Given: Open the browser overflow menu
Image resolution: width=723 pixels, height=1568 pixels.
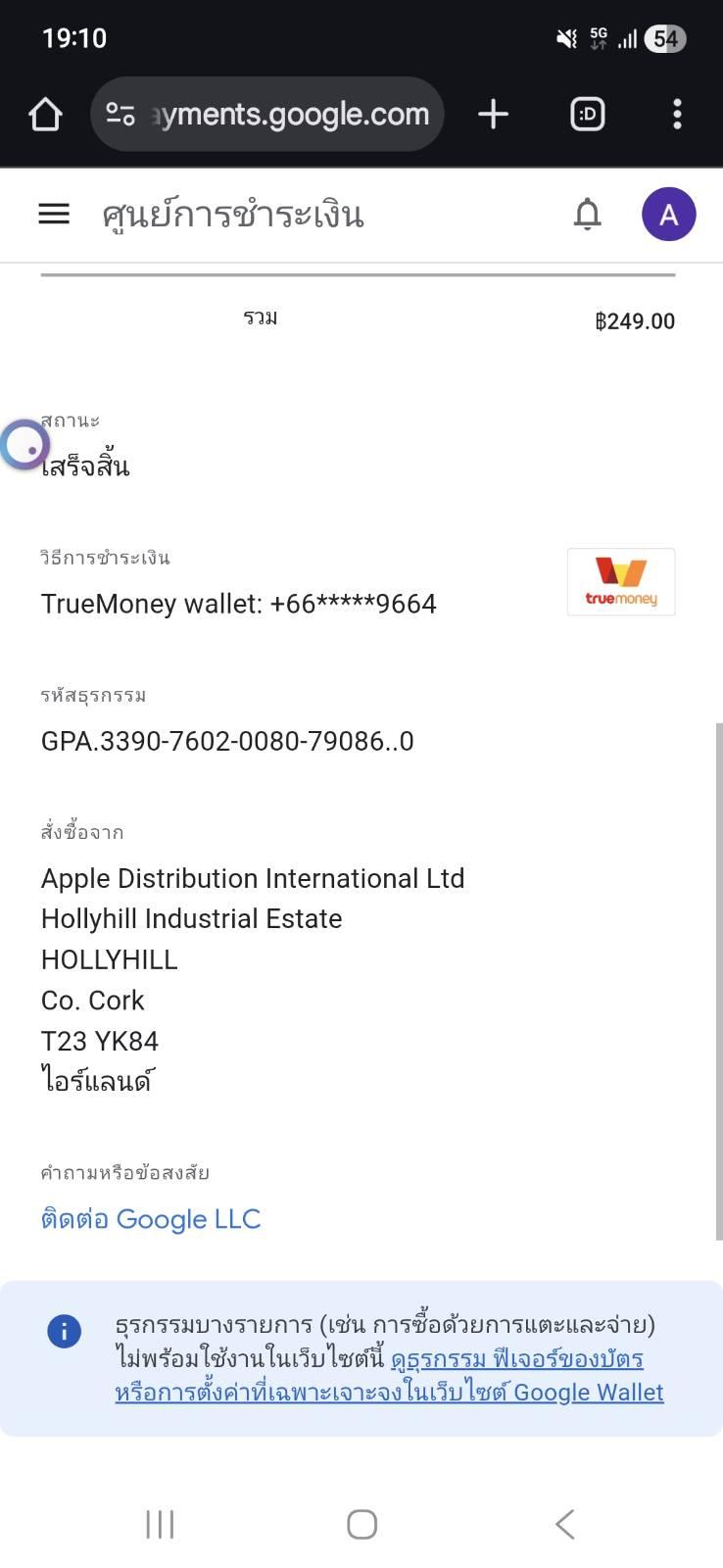Looking at the screenshot, I should tap(677, 115).
